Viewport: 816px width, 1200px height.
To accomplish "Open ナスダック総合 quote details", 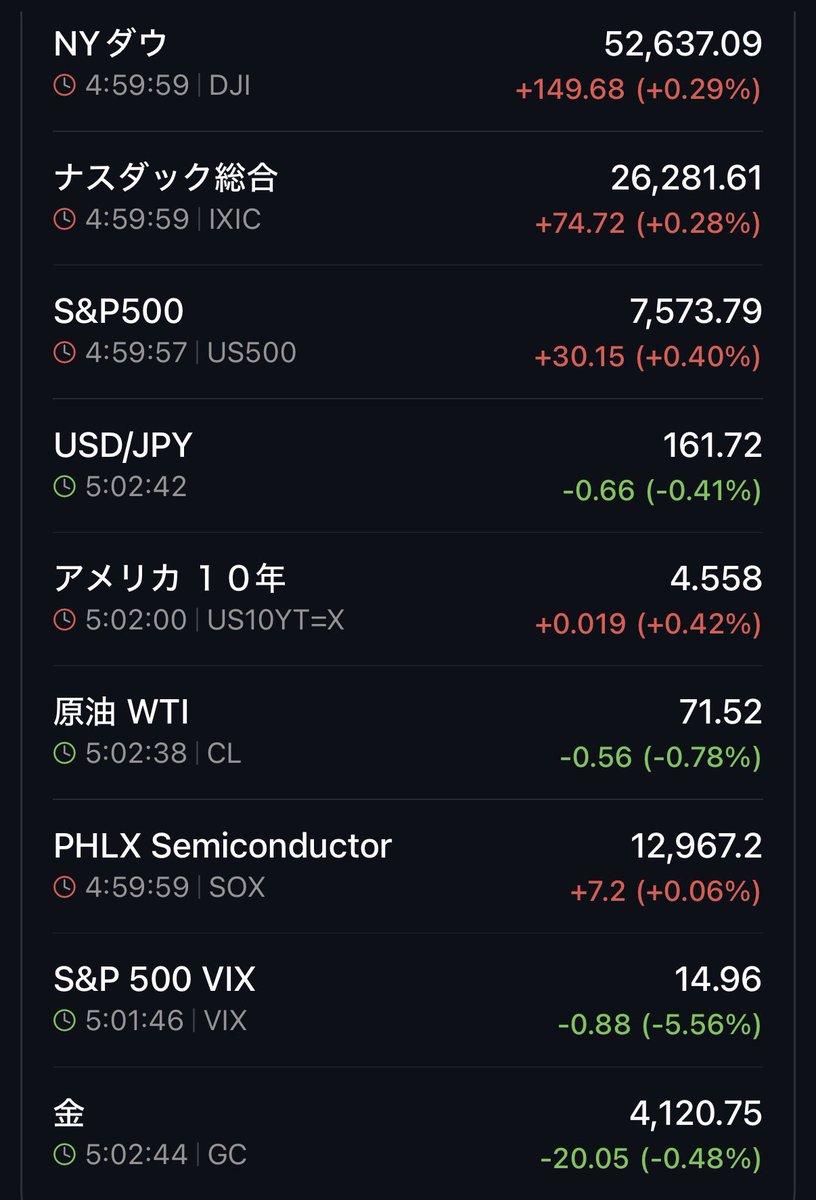I will tap(408, 198).
